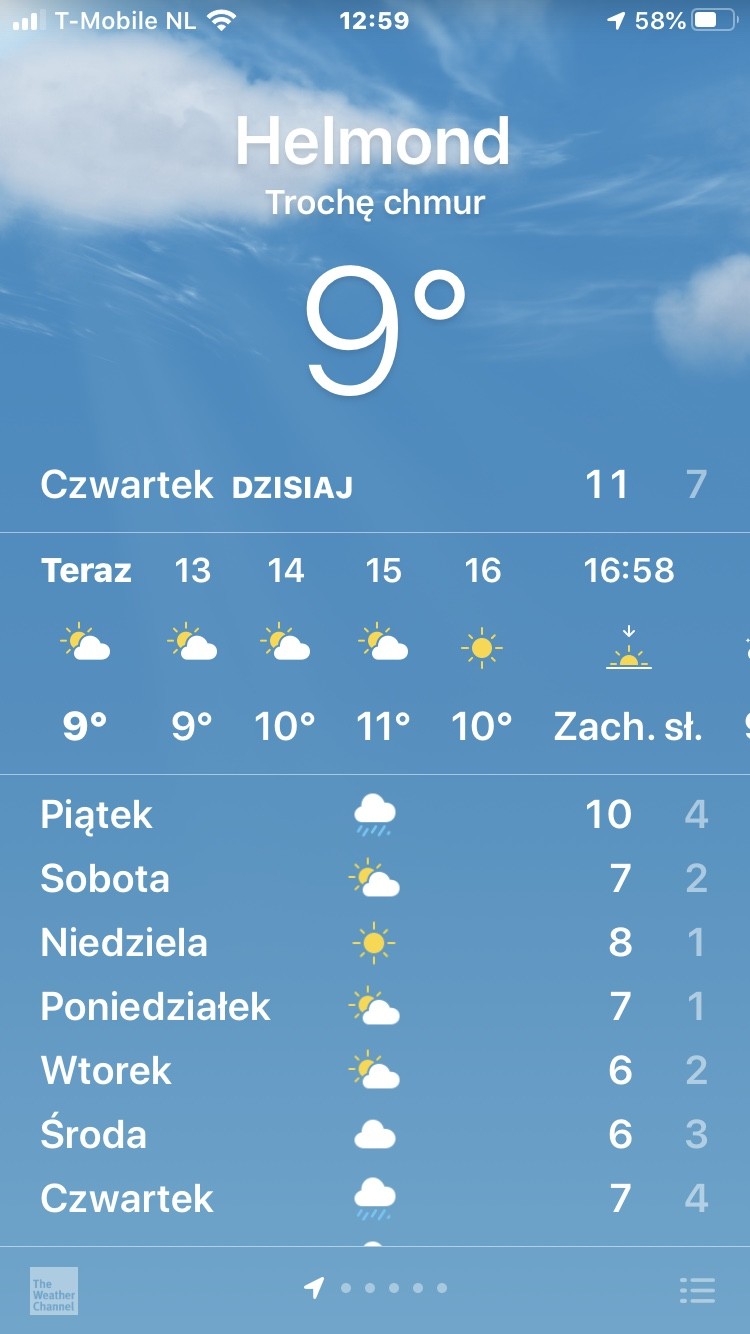
Task: Open the city list icon
Action: pyautogui.click(x=697, y=1290)
